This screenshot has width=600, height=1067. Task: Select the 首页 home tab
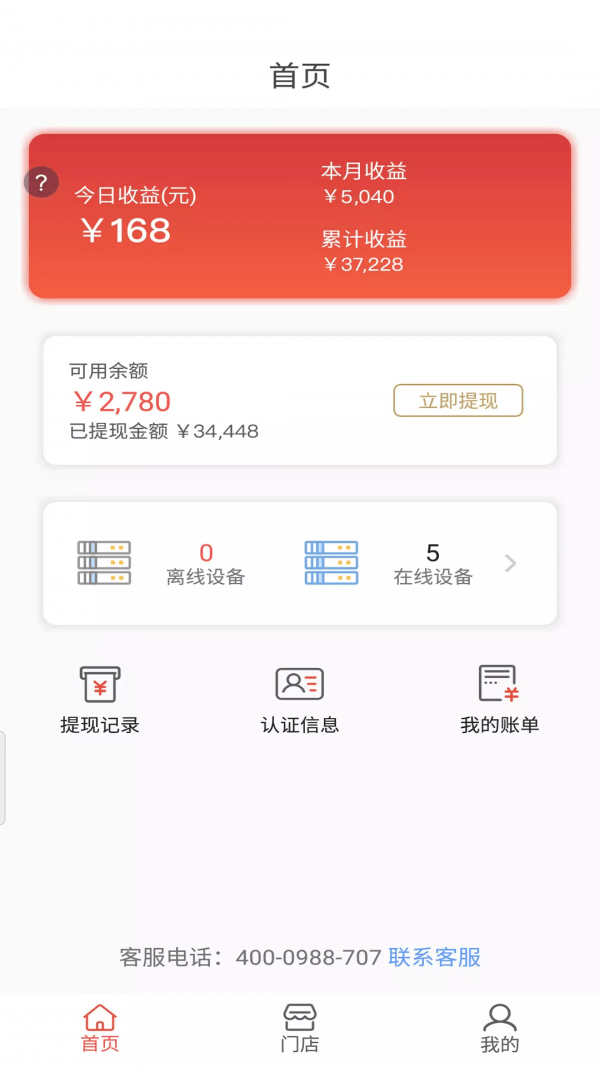[100, 1028]
